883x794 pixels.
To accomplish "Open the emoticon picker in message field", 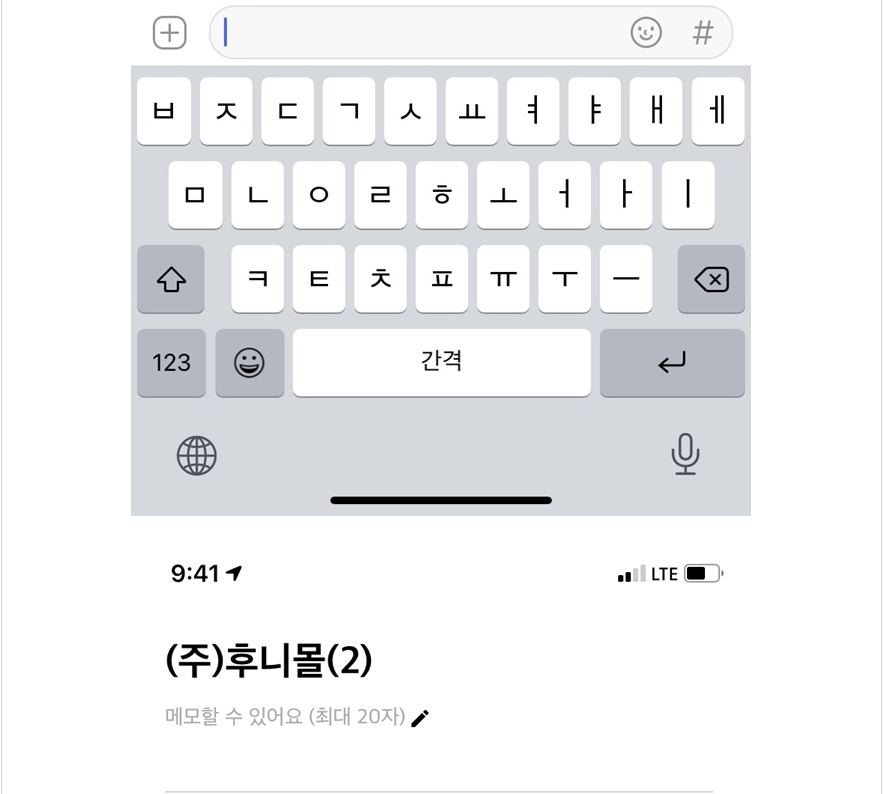I will [646, 33].
